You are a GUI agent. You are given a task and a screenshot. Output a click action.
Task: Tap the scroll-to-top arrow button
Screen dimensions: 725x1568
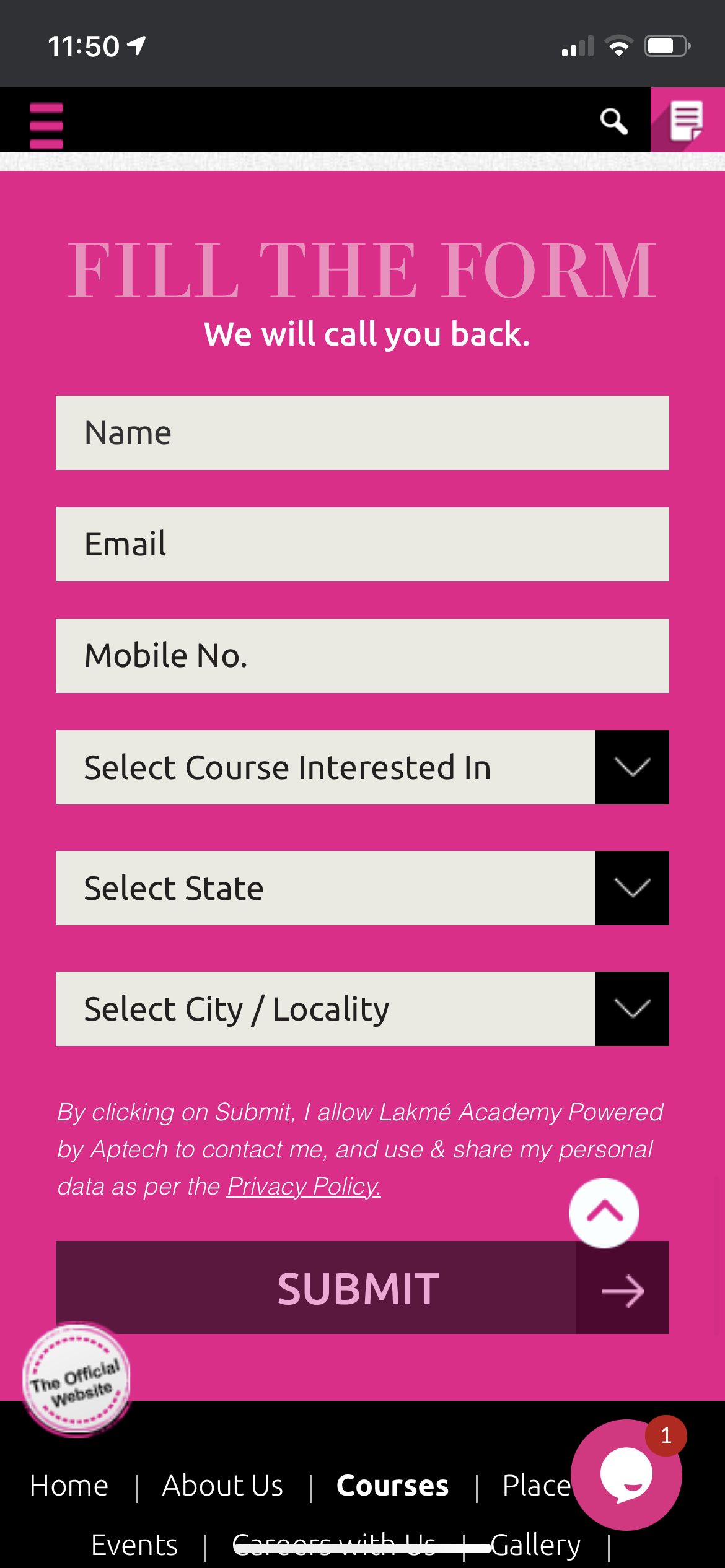604,1213
